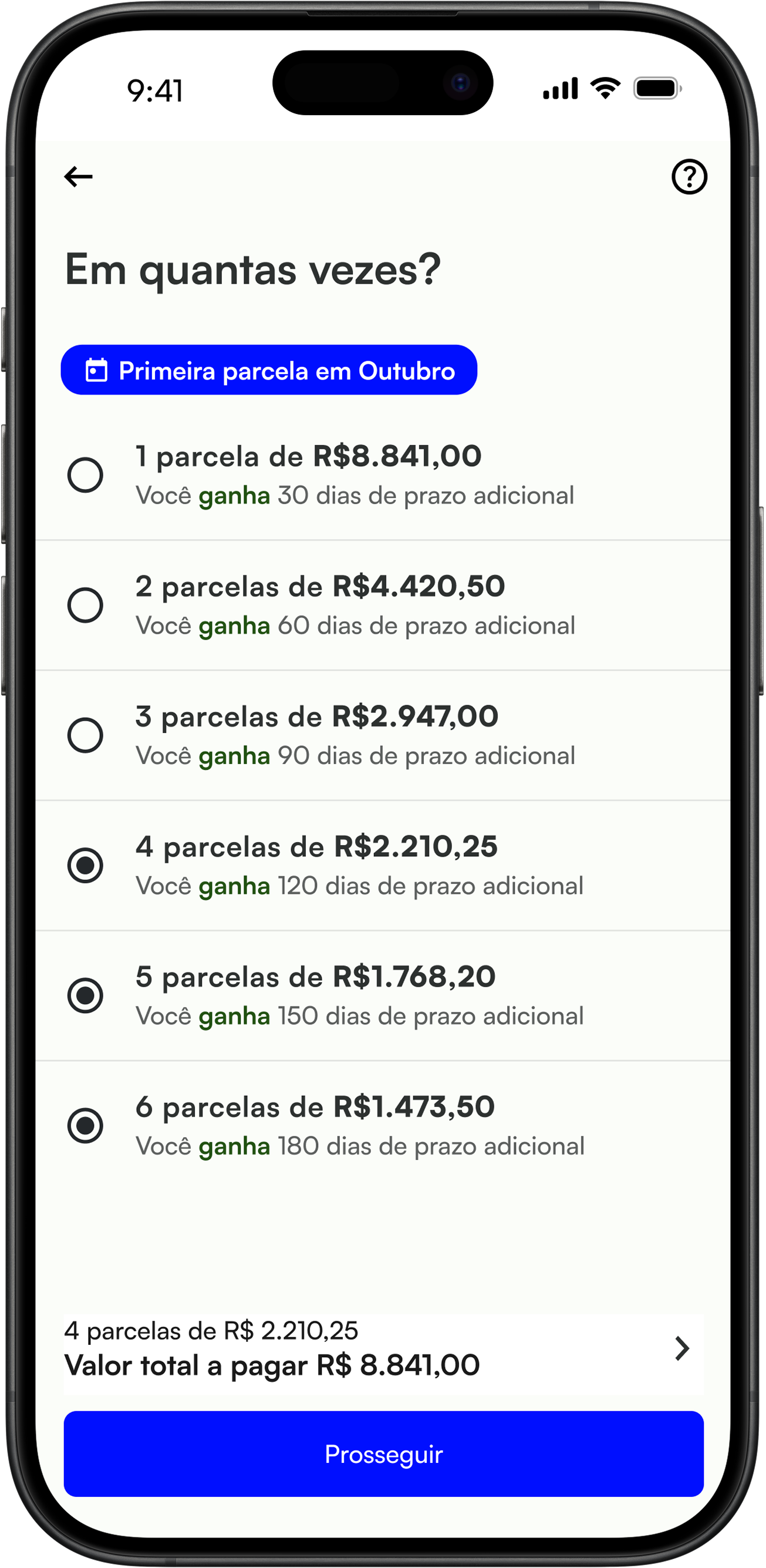Open the help question mark icon

[x=689, y=177]
